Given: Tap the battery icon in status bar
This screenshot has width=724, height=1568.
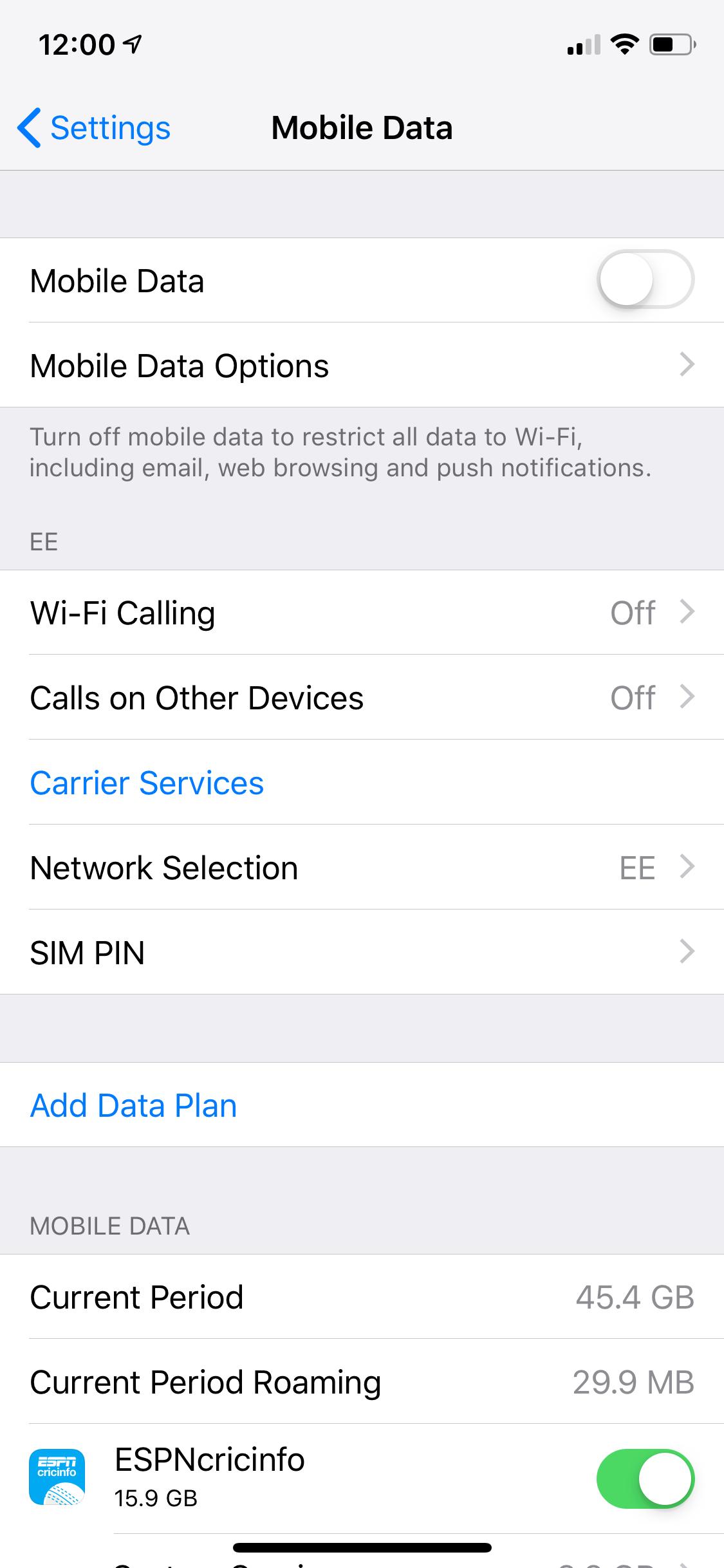Looking at the screenshot, I should [669, 44].
